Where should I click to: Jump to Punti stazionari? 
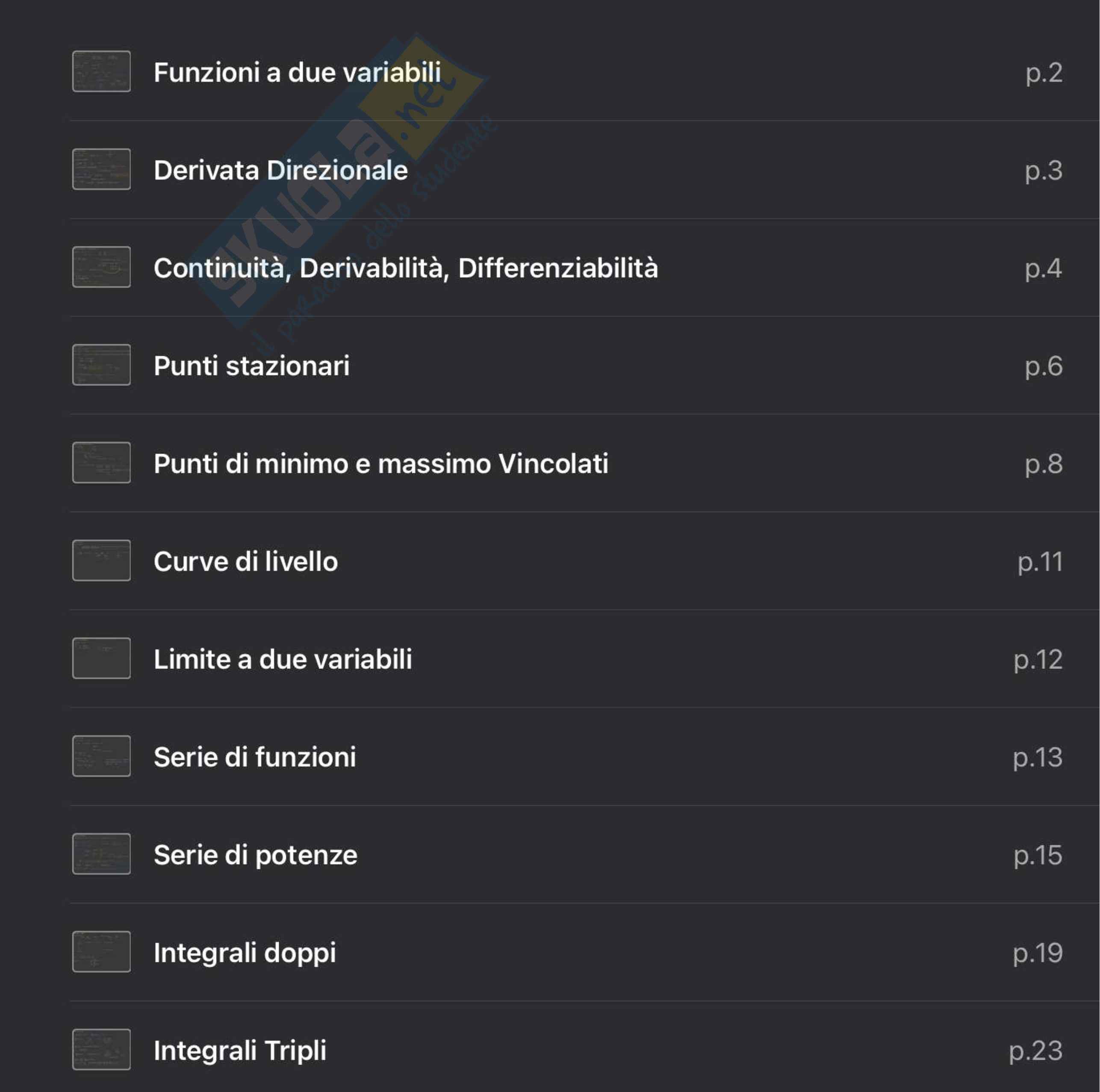(251, 366)
